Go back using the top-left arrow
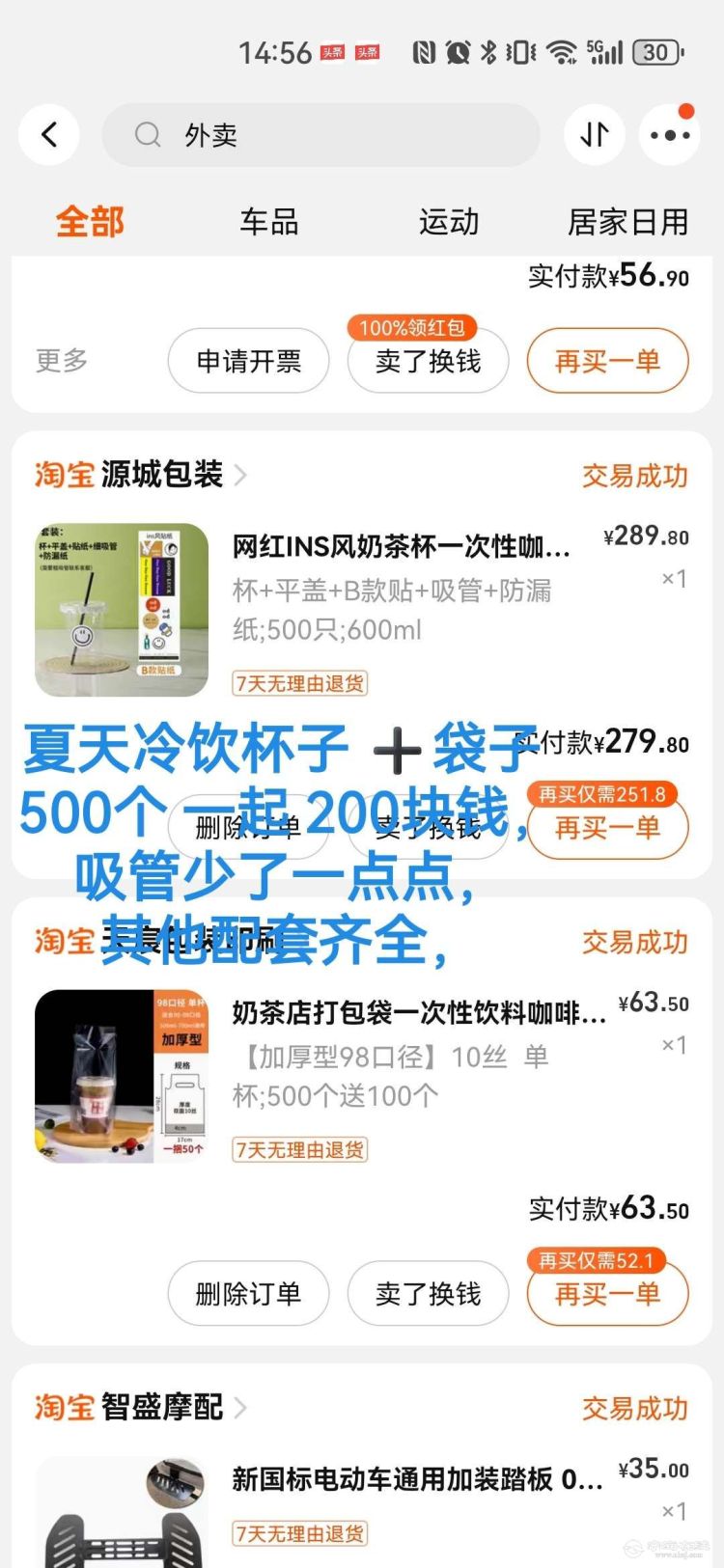The height and width of the screenshot is (1568, 724). (49, 135)
